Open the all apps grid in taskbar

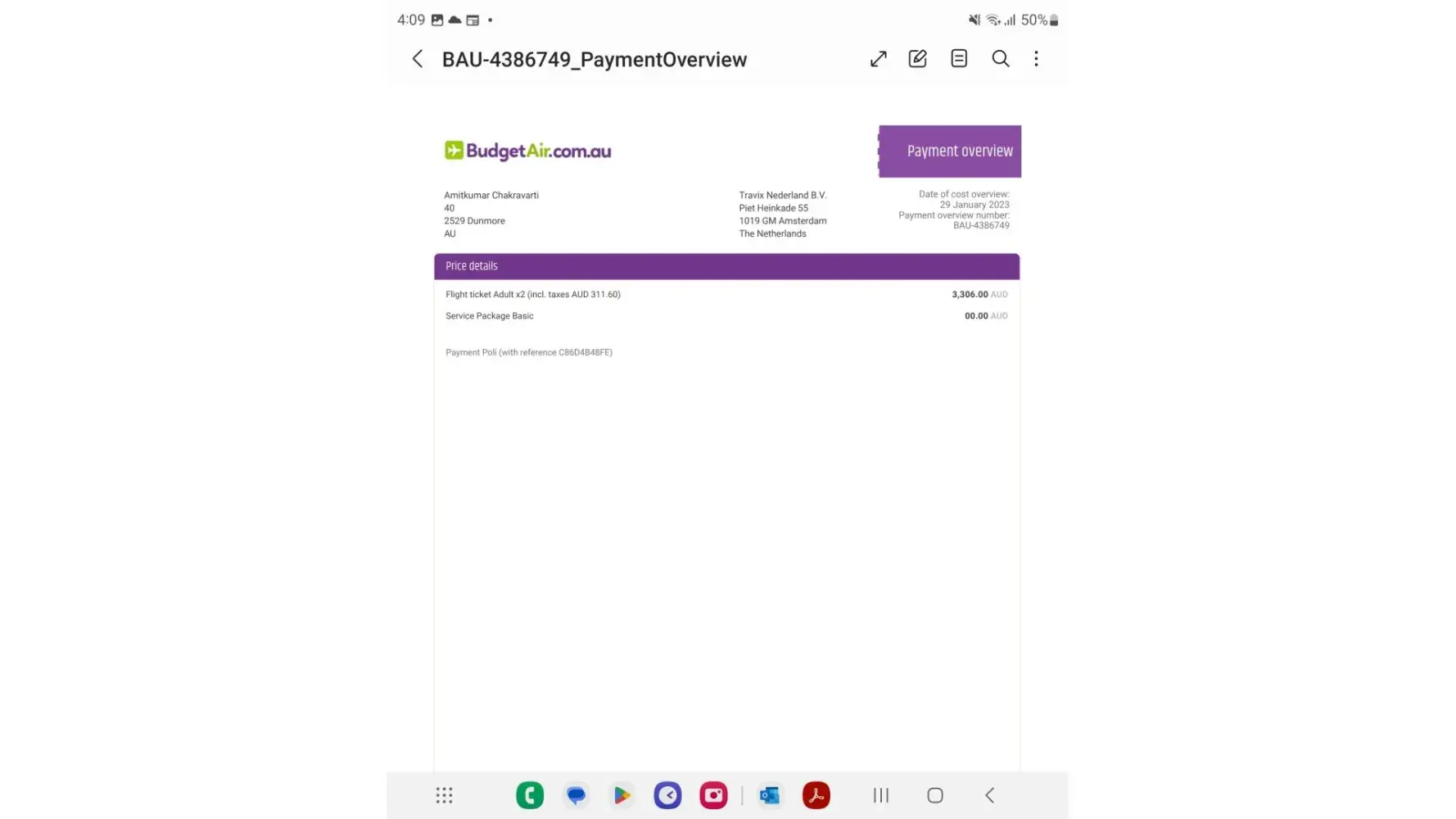tap(444, 795)
